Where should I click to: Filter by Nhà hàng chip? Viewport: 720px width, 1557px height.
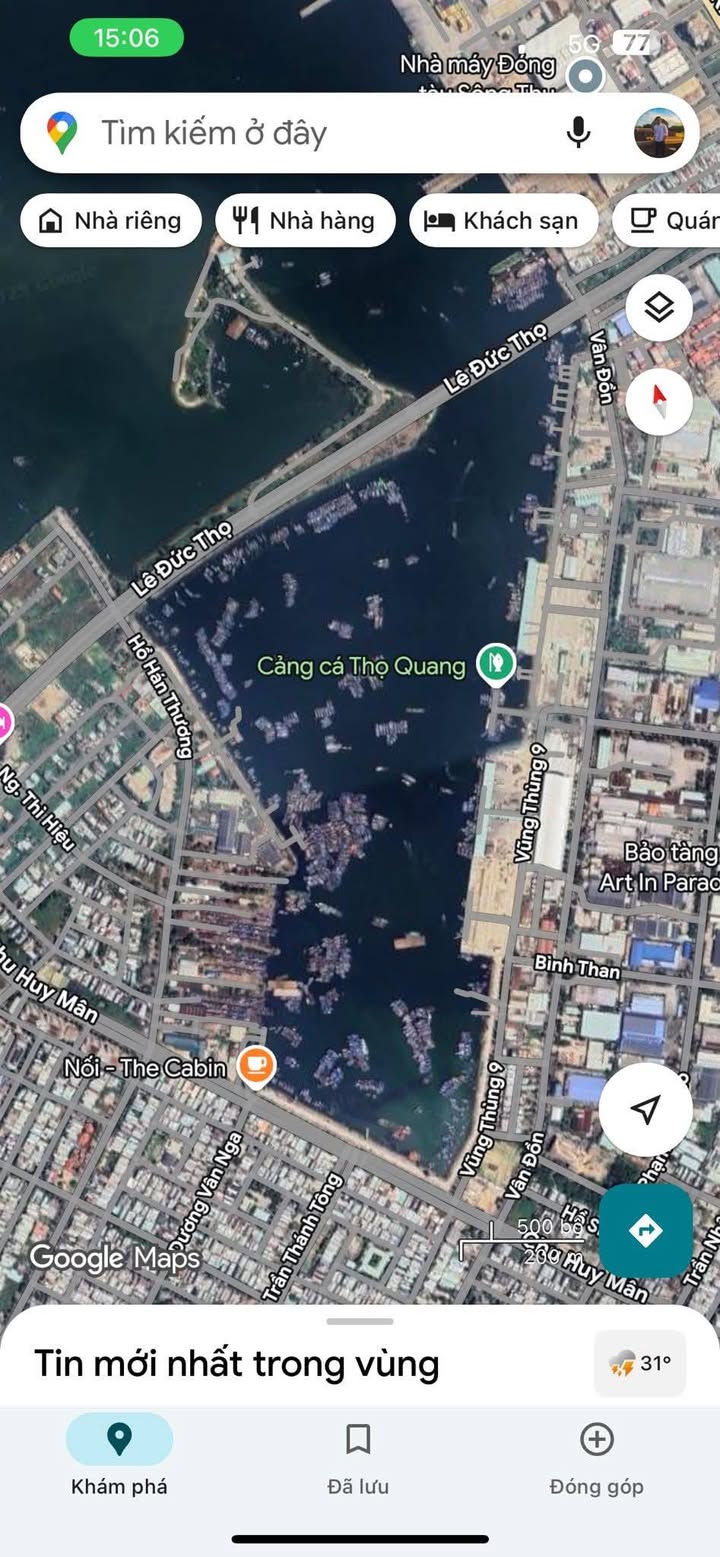coord(305,221)
